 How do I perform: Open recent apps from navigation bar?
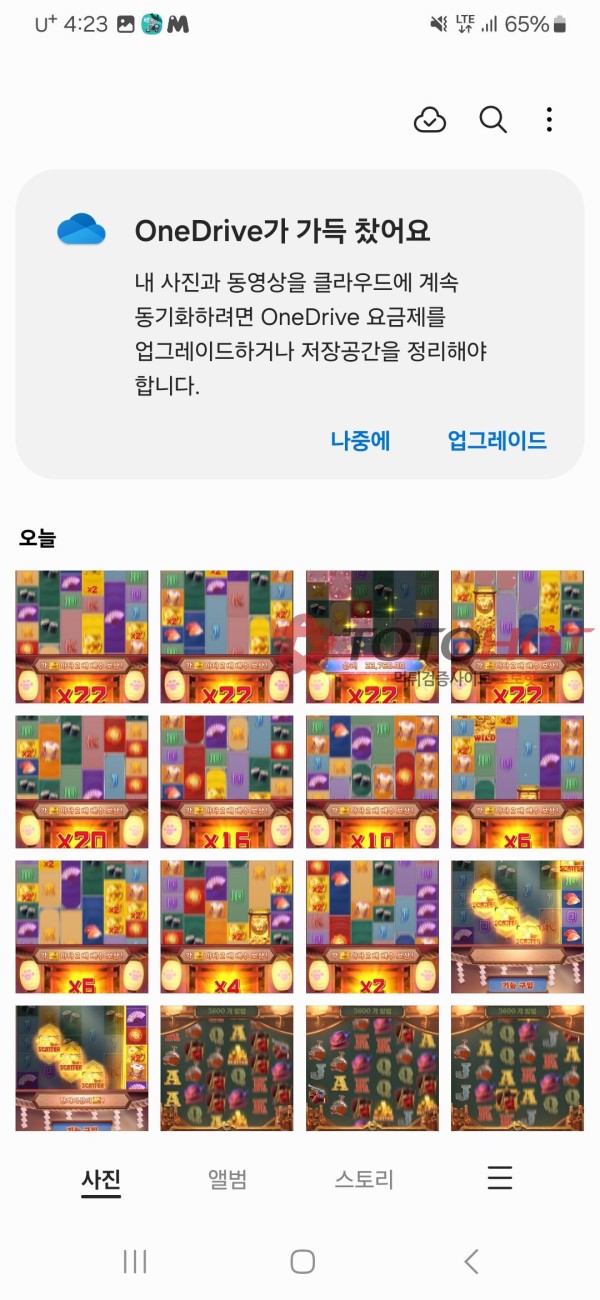coord(135,1261)
